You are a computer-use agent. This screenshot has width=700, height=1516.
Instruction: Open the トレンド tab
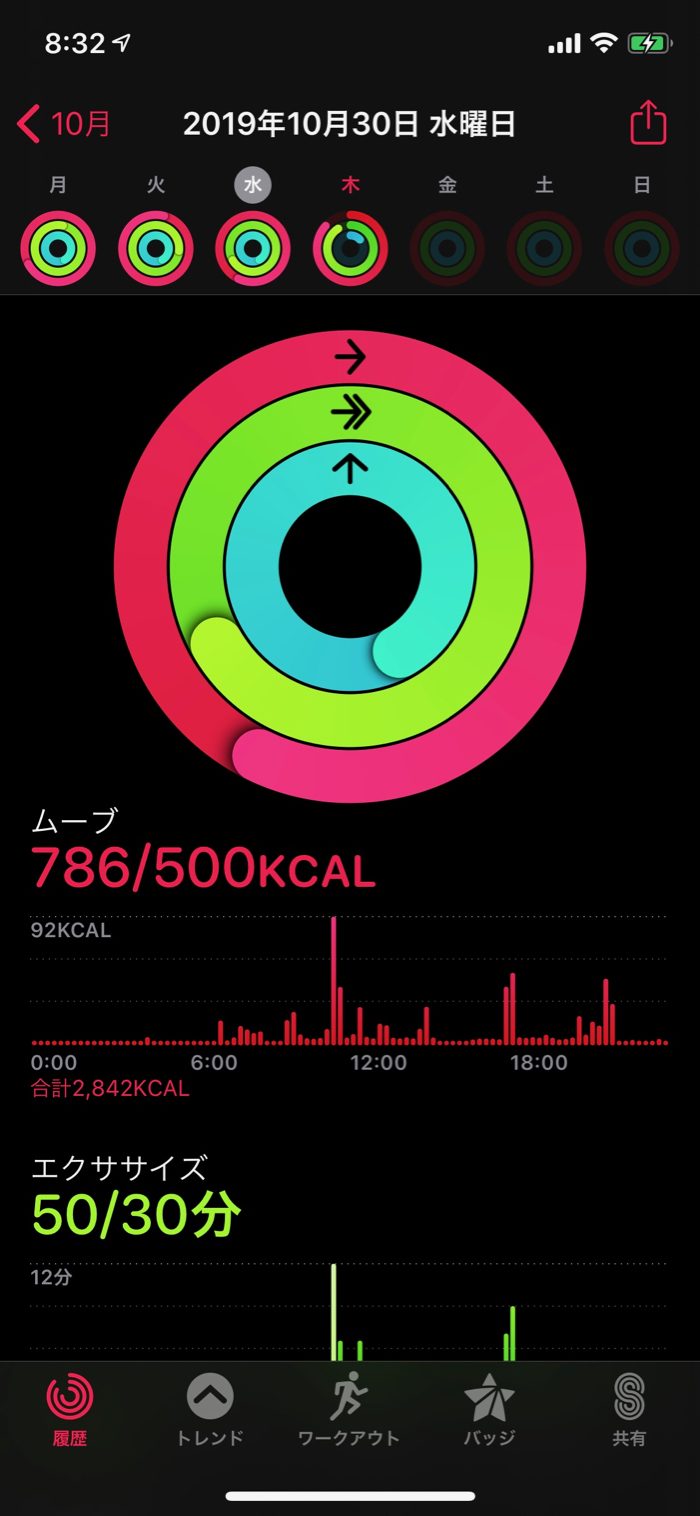(210, 1410)
